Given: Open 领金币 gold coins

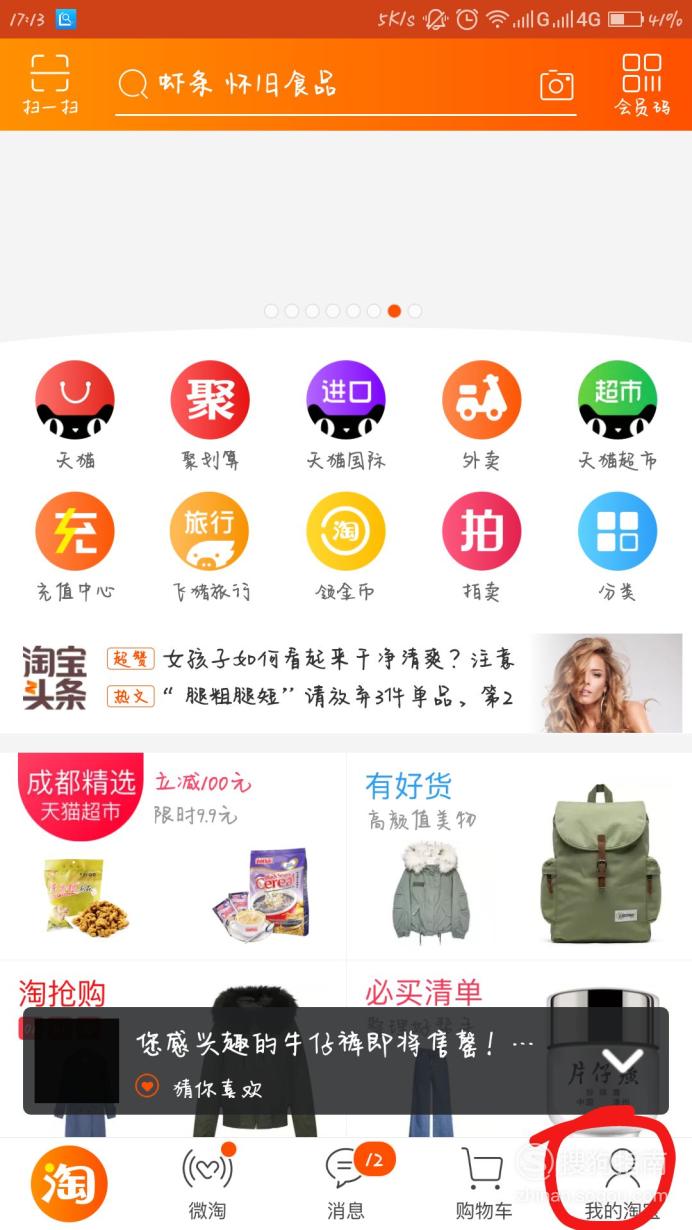Looking at the screenshot, I should point(346,544).
